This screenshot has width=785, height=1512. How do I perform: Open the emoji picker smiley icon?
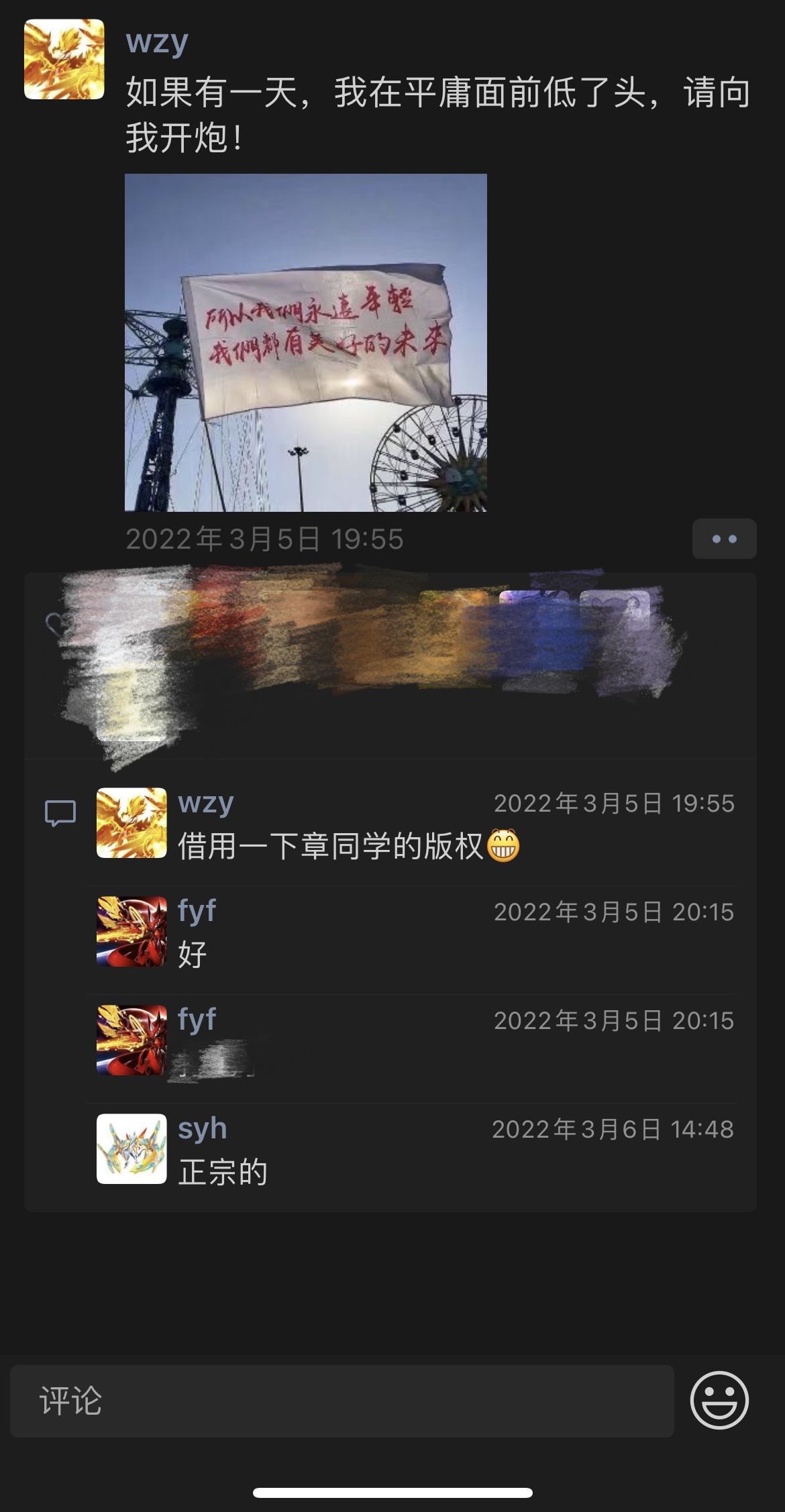point(719,1401)
